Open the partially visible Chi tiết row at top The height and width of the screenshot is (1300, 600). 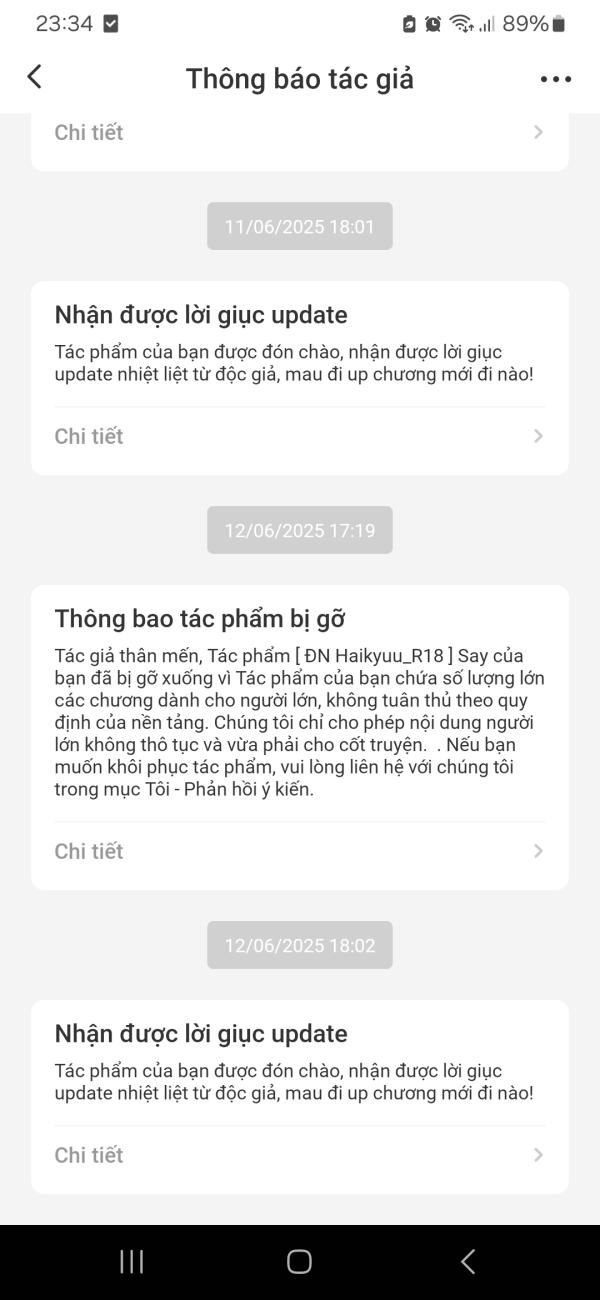pyautogui.click(x=300, y=132)
